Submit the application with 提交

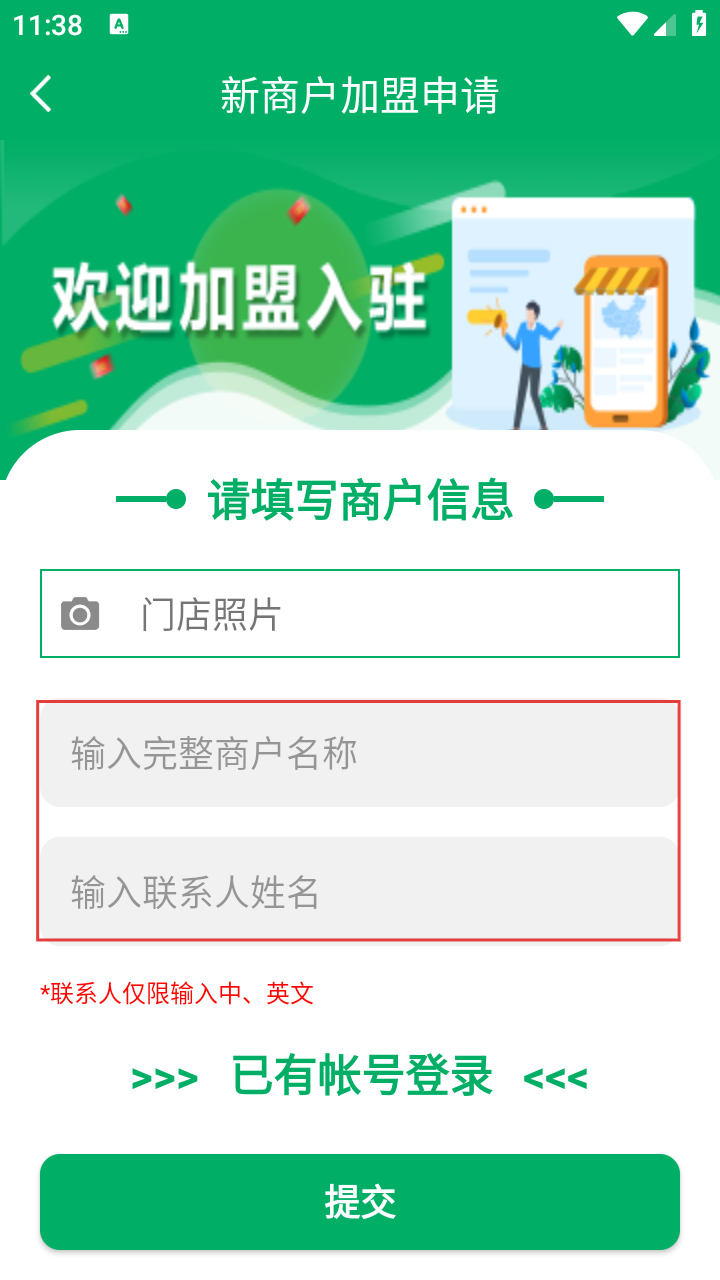(x=360, y=1202)
